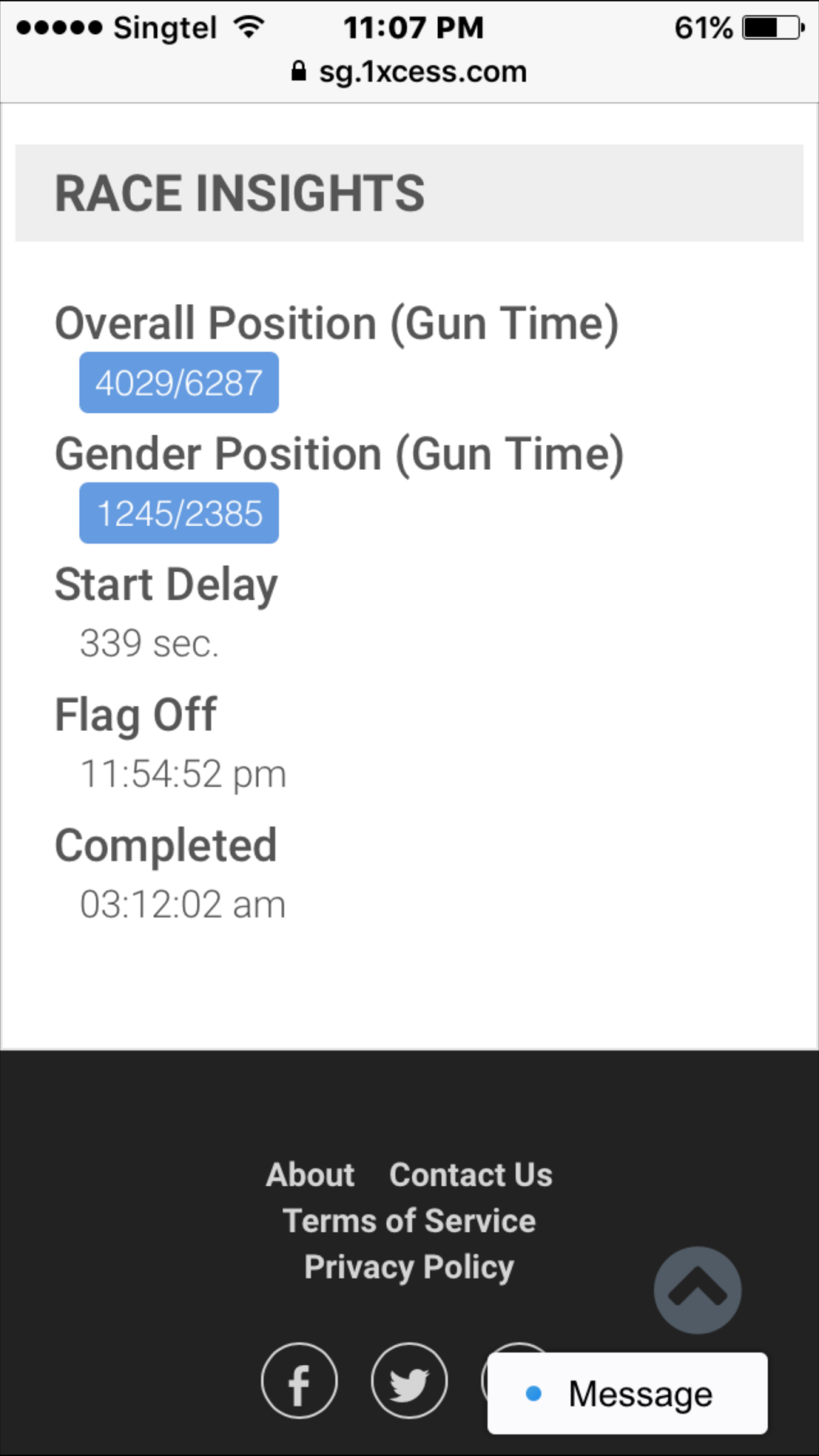Screen dimensions: 819x1456
Task: Tap the sg.1xcess.com address bar
Action: click(409, 72)
